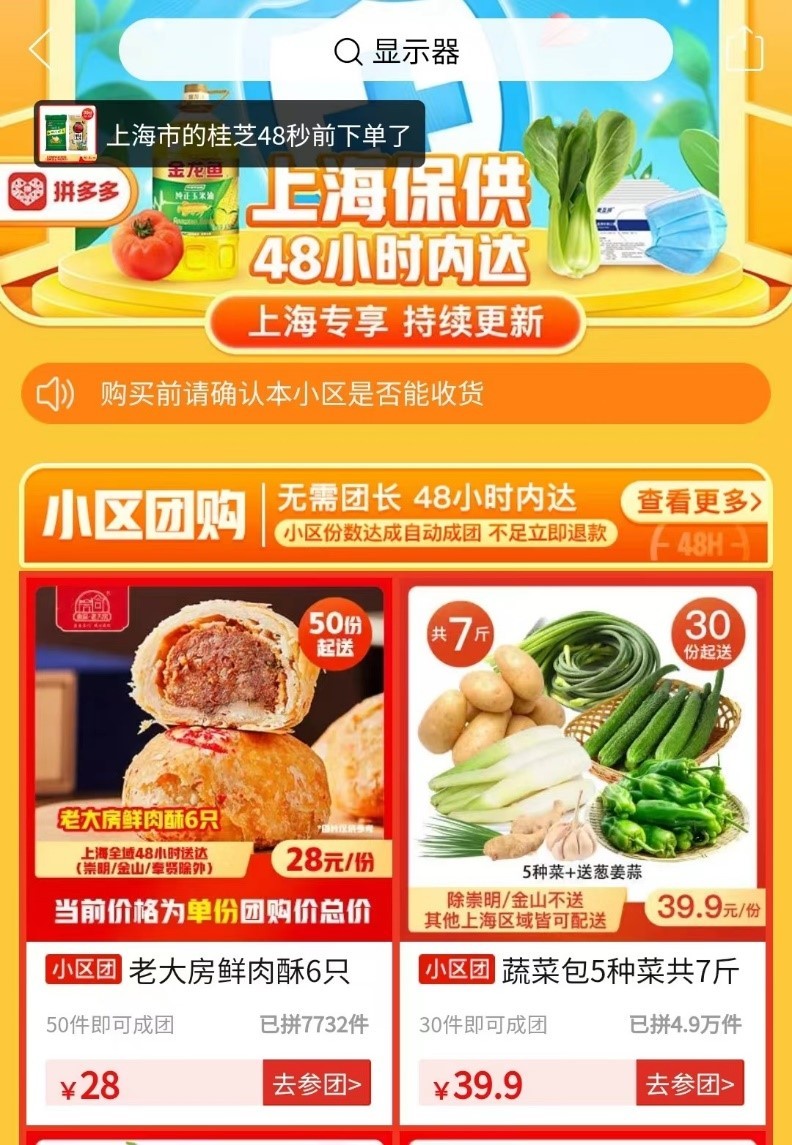
Task: Open the 桂芝 order notification popup
Action: [230, 134]
